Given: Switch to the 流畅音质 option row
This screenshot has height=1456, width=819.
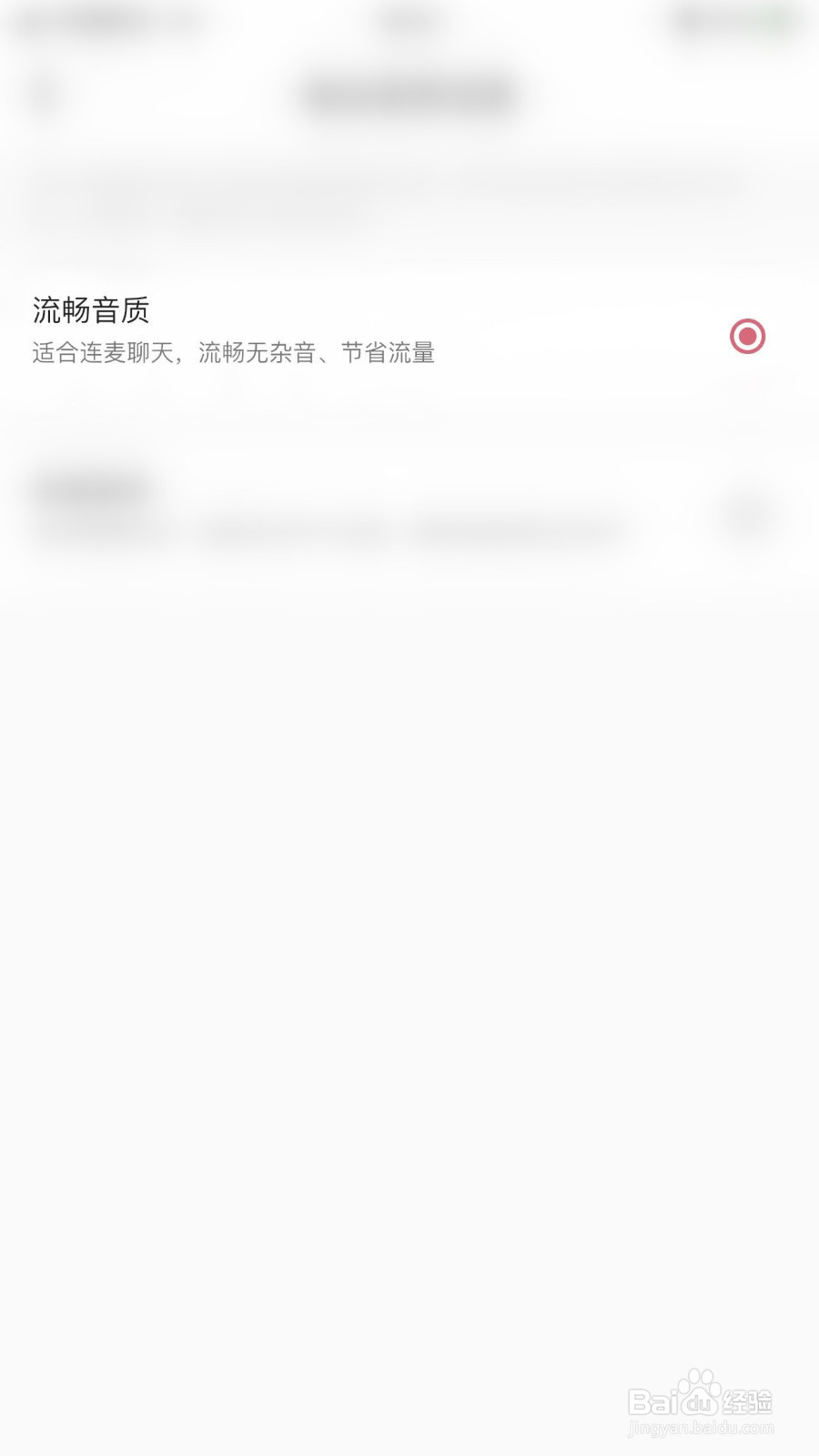Looking at the screenshot, I should click(364, 332).
